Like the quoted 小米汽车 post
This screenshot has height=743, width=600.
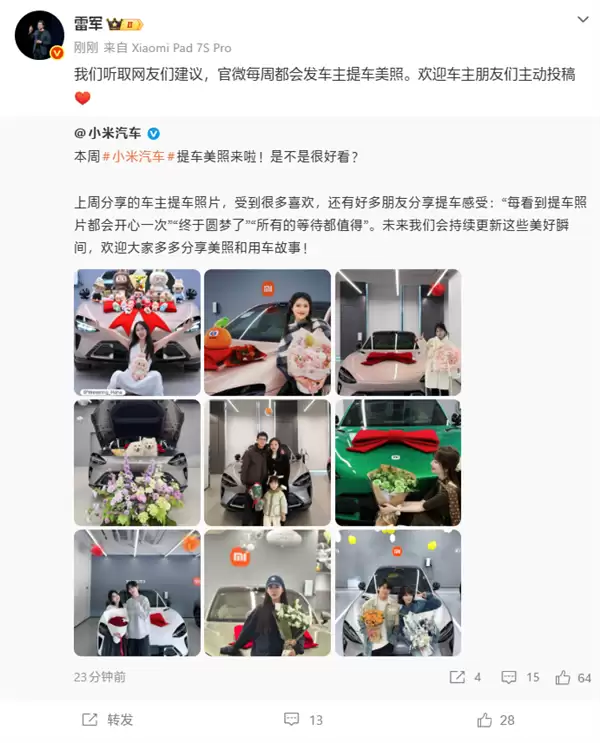[x=574, y=677]
